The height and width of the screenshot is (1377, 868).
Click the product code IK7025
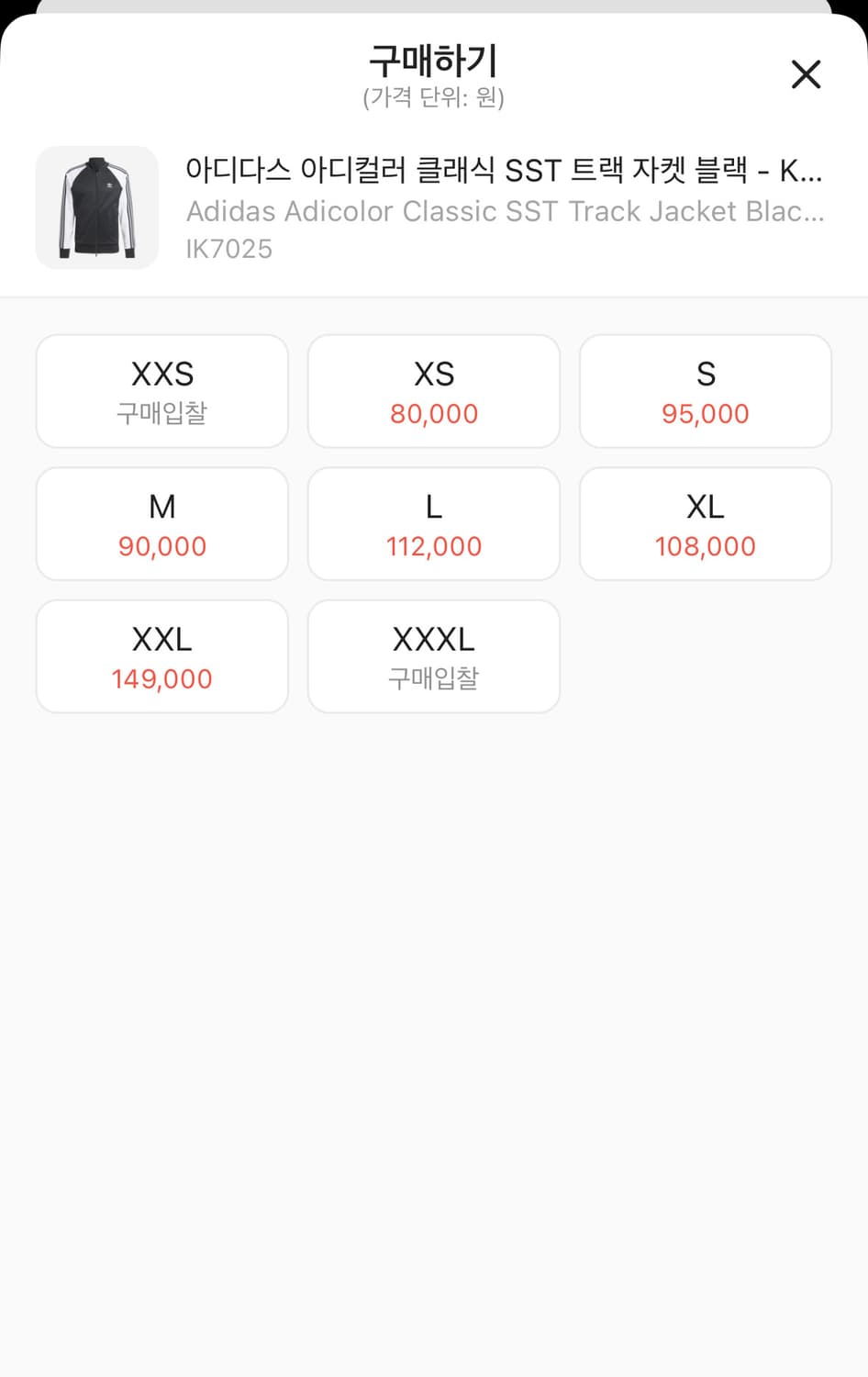click(x=229, y=248)
